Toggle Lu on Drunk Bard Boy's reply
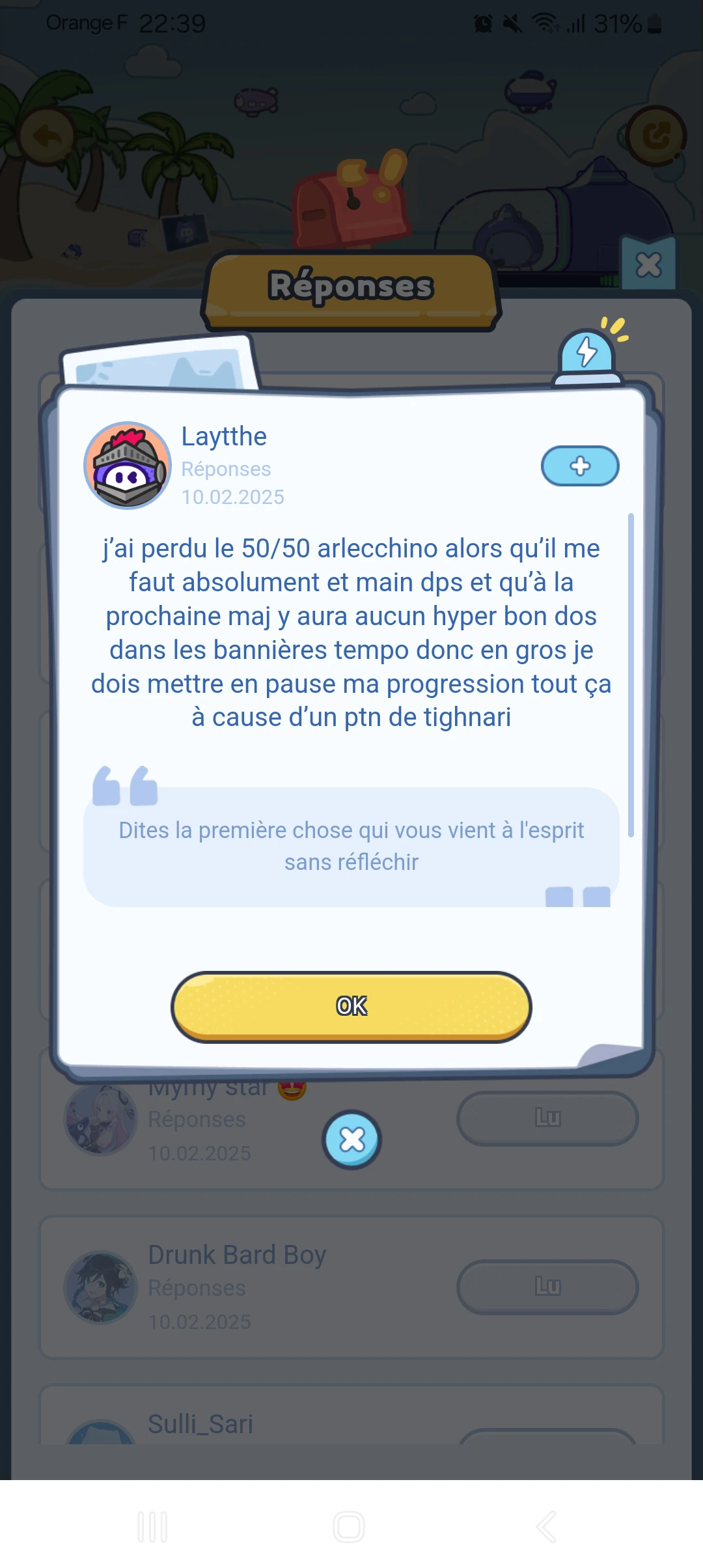This screenshot has height=1568, width=703. [547, 1286]
